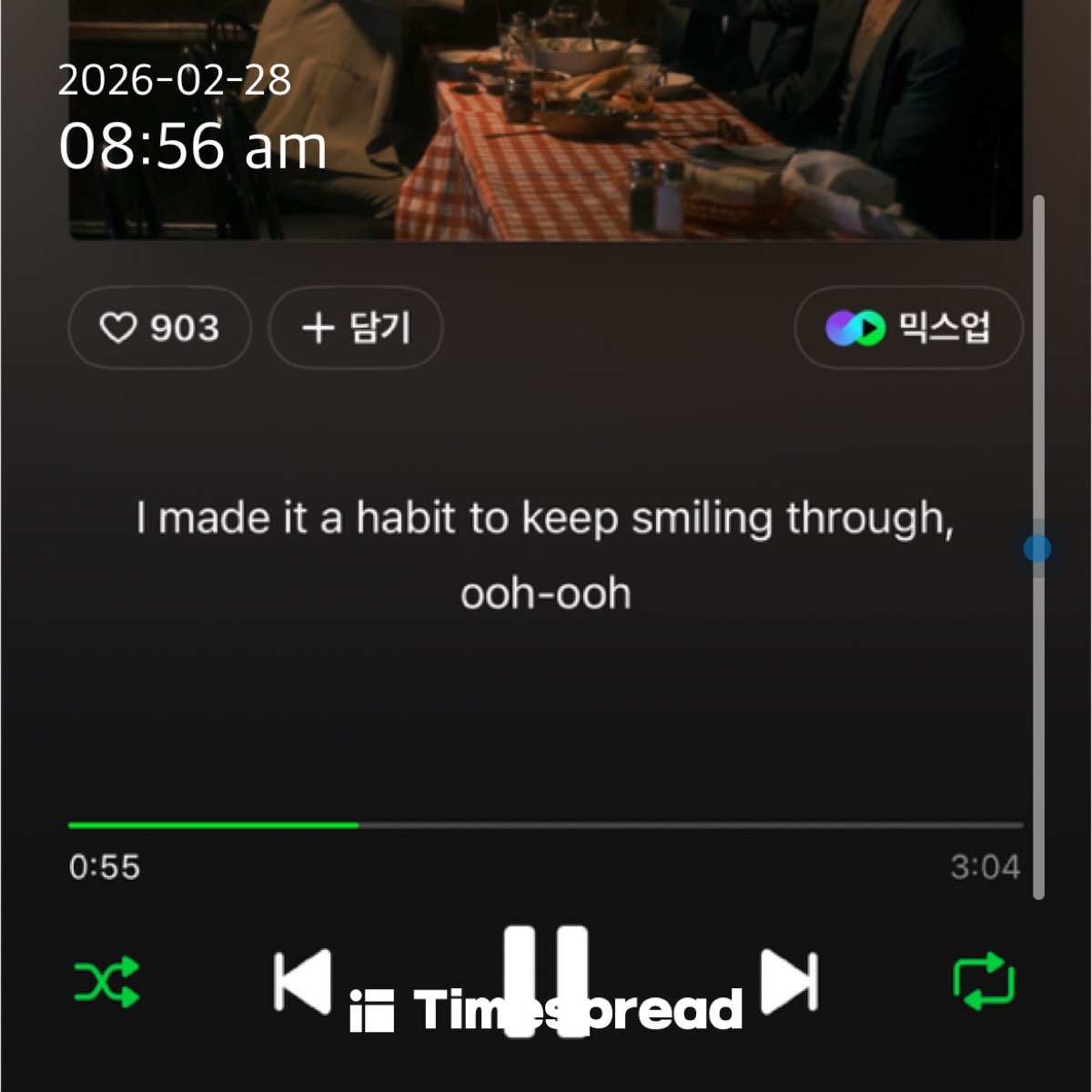
Task: Open the 믹스업 mix-up feature
Action: coord(908,328)
